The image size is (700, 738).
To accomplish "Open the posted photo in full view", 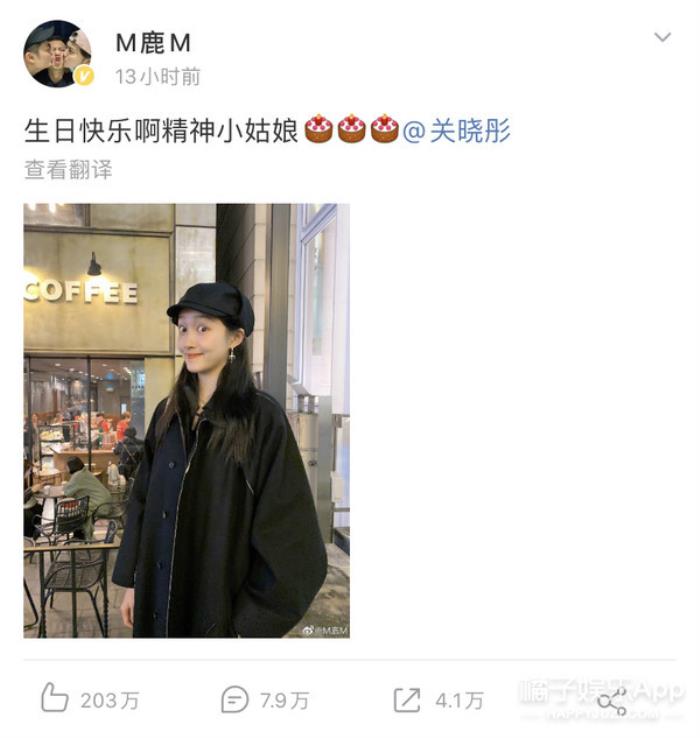I will 187,420.
